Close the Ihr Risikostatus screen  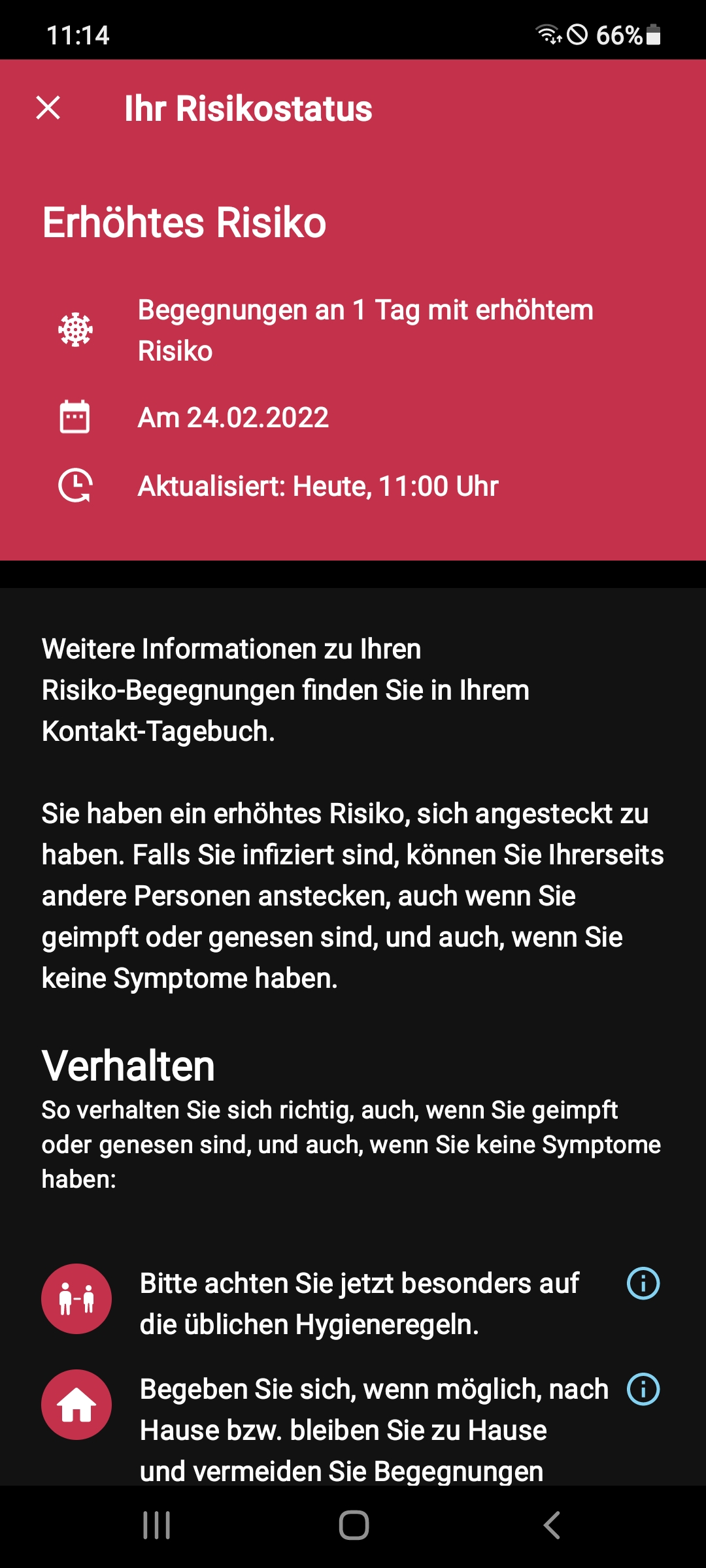48,108
